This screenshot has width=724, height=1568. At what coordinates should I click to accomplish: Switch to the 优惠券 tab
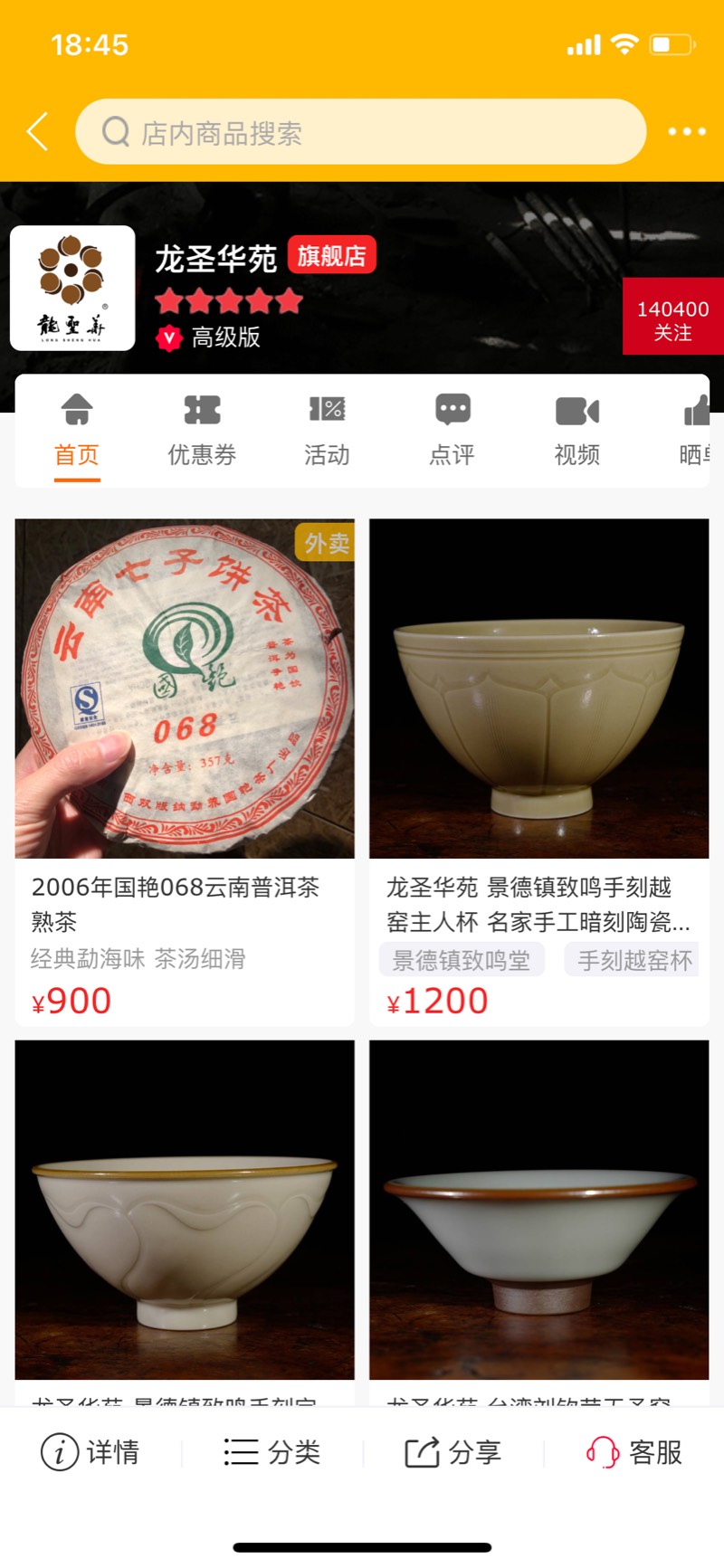202,430
